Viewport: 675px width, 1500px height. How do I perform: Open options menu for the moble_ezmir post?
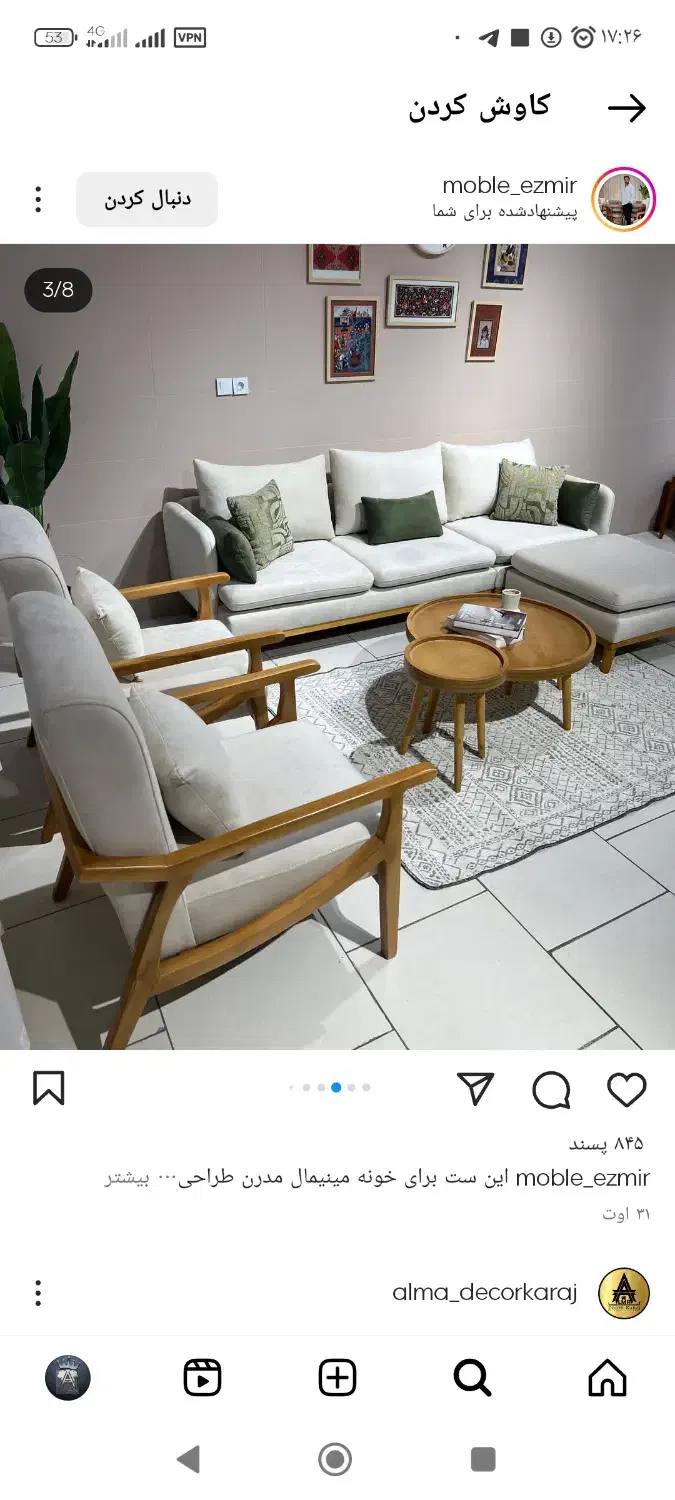point(38,199)
